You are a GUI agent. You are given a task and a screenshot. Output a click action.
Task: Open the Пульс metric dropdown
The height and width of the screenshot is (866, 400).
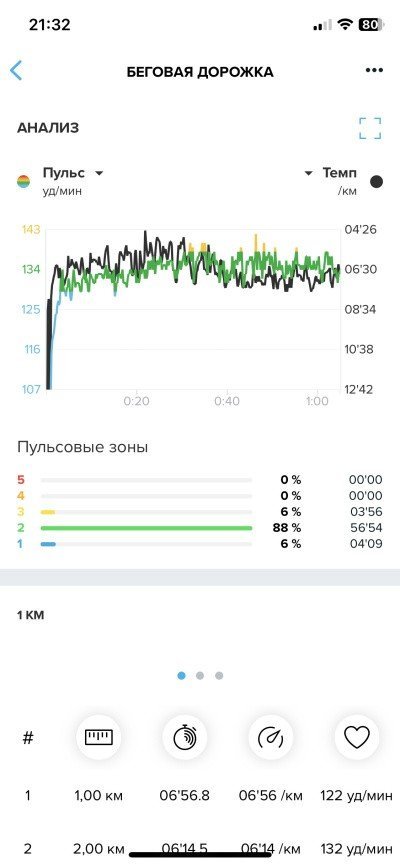[x=72, y=173]
